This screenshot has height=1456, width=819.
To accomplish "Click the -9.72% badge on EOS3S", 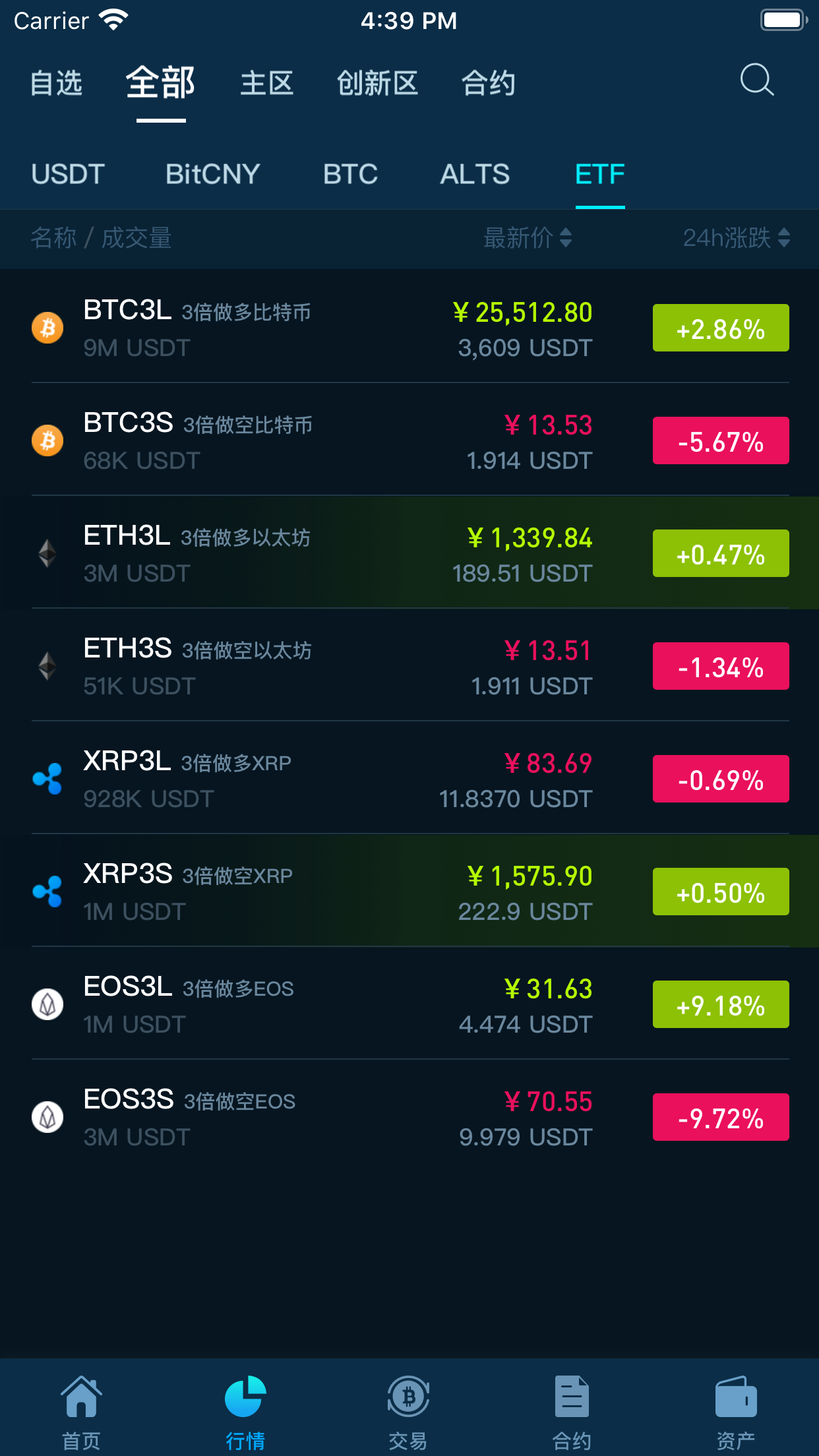I will point(720,1116).
